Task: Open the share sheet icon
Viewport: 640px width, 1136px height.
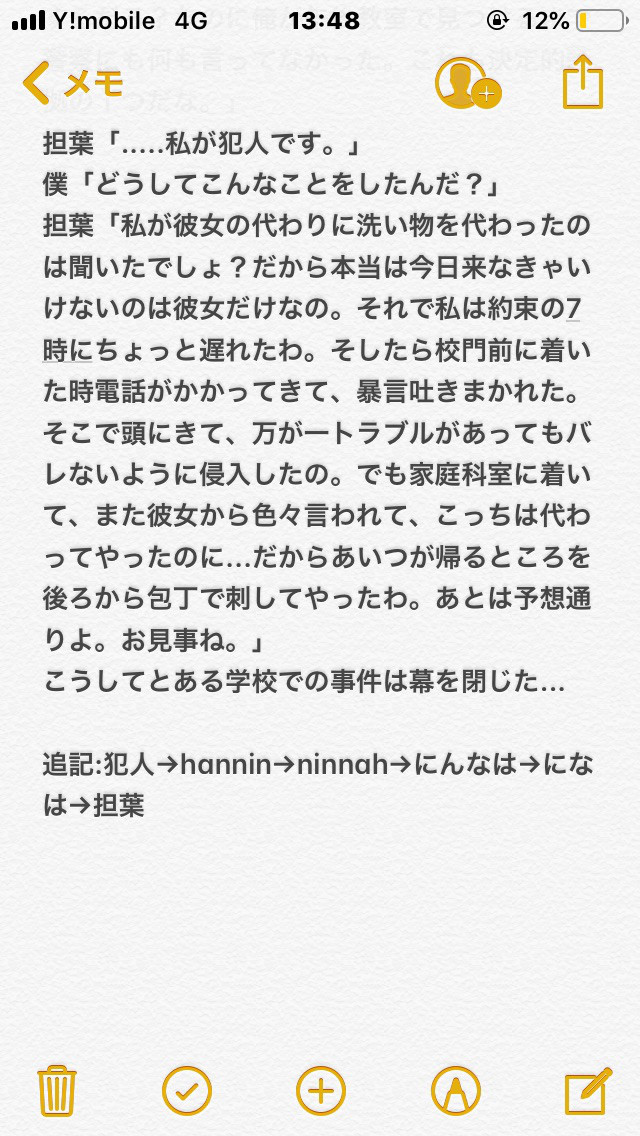Action: point(583,81)
